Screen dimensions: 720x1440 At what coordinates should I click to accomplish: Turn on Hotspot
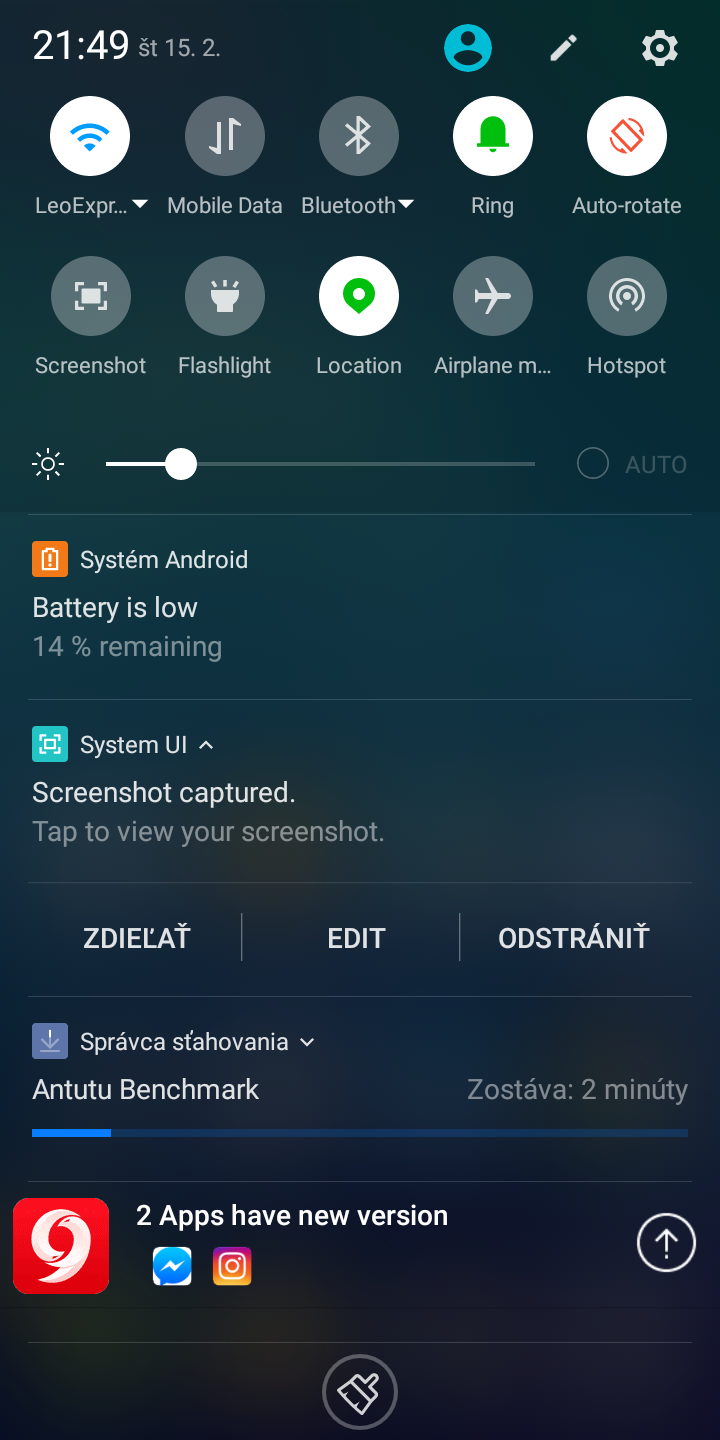[627, 296]
